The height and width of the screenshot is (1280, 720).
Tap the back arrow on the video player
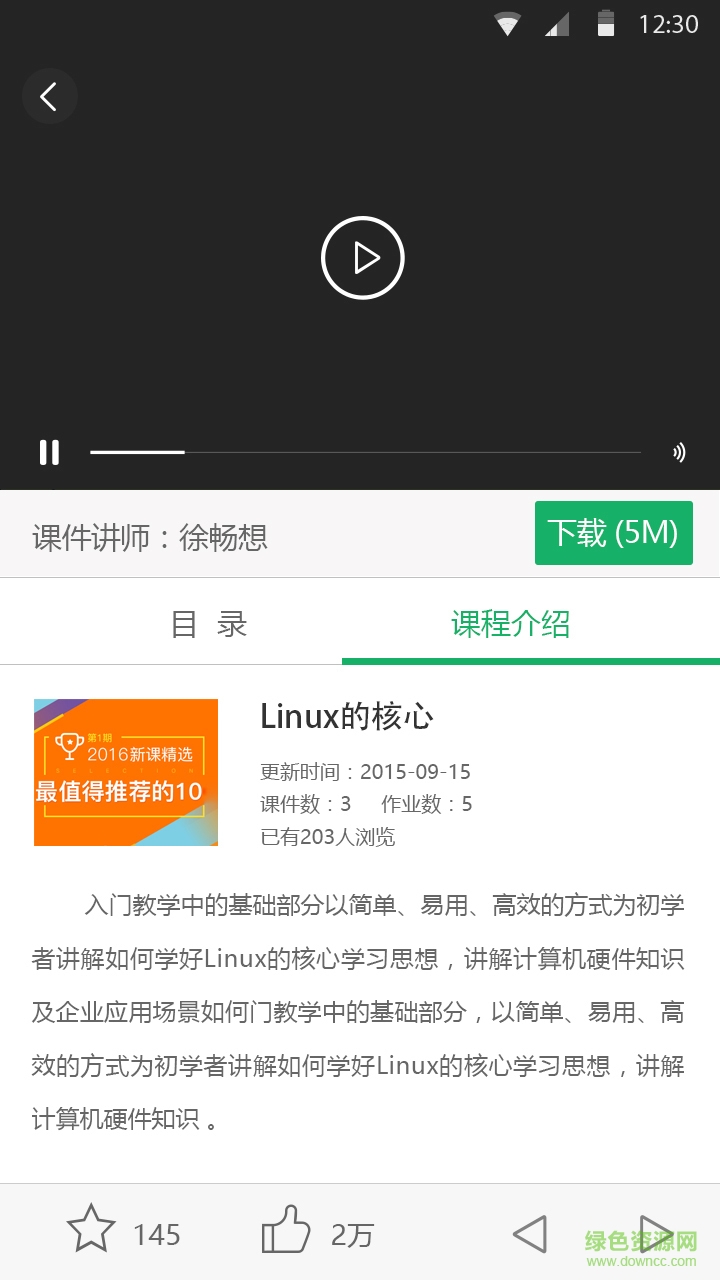click(50, 96)
